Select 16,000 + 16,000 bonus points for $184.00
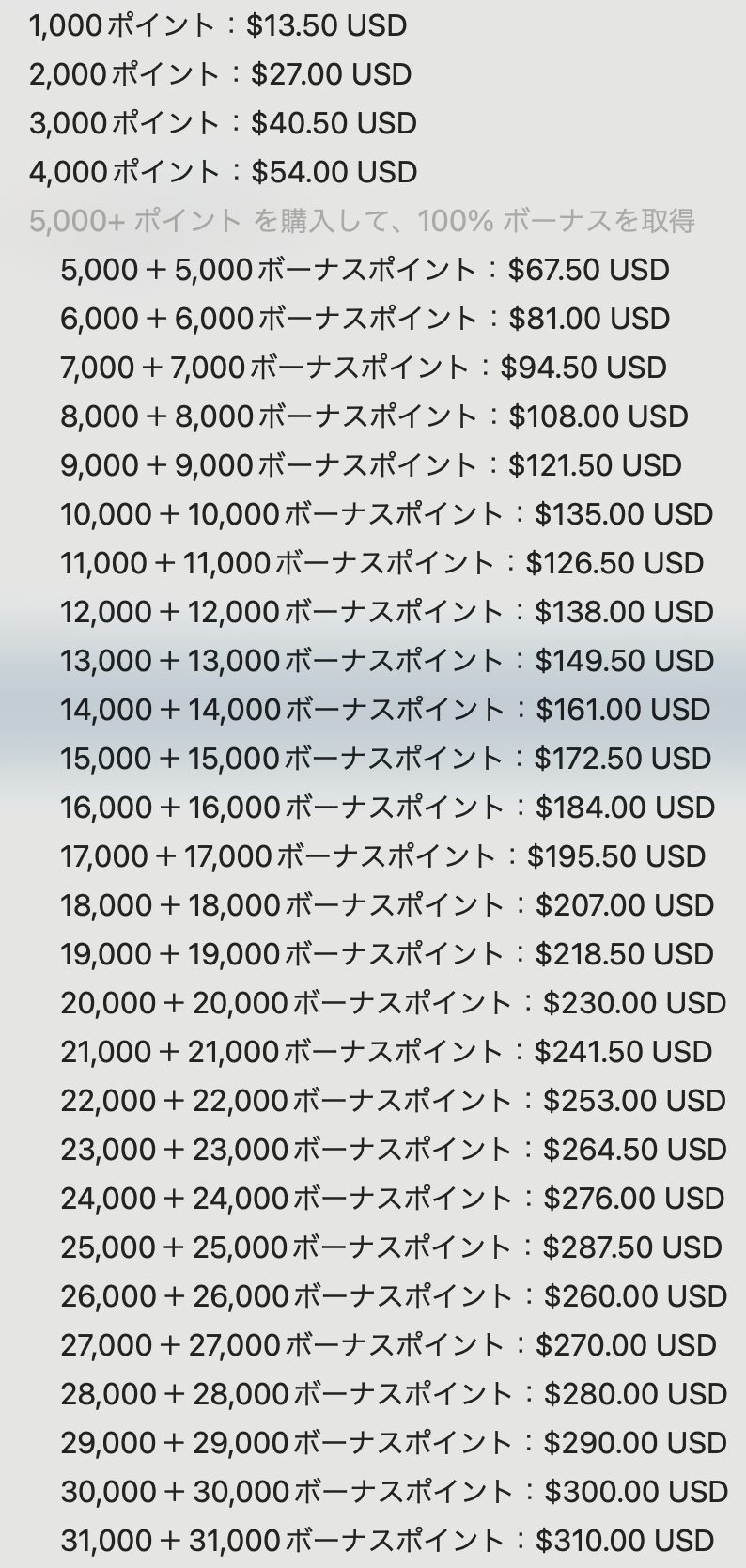 (387, 808)
